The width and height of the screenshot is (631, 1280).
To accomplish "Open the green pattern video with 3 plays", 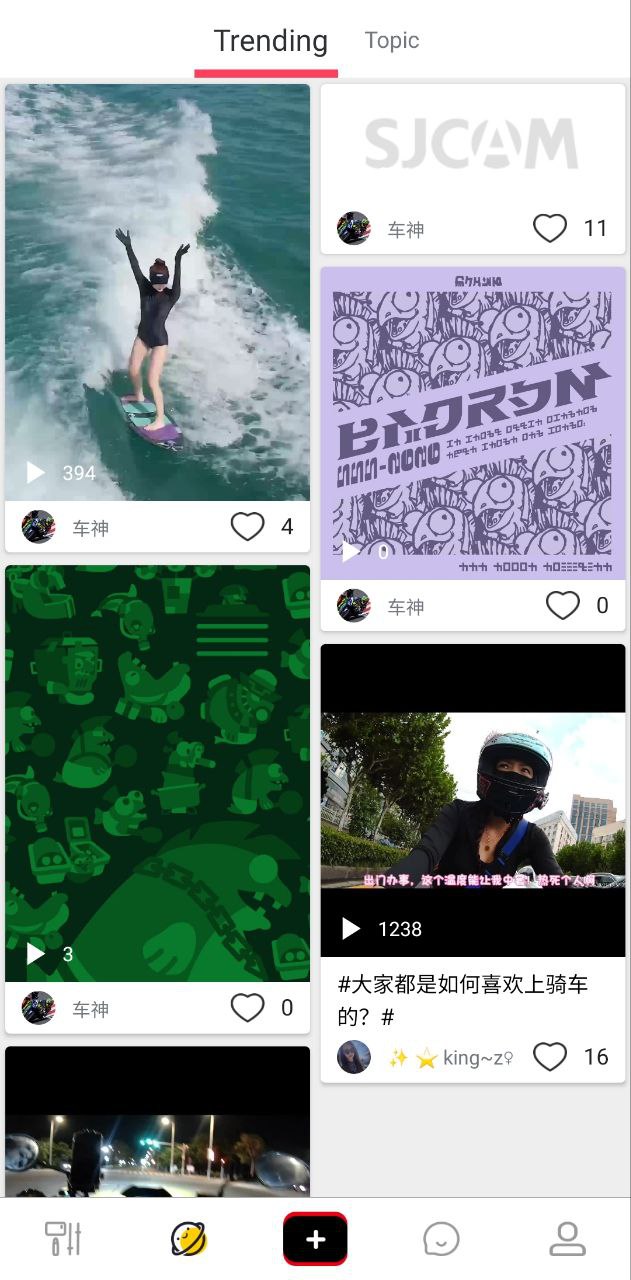I will (x=157, y=773).
